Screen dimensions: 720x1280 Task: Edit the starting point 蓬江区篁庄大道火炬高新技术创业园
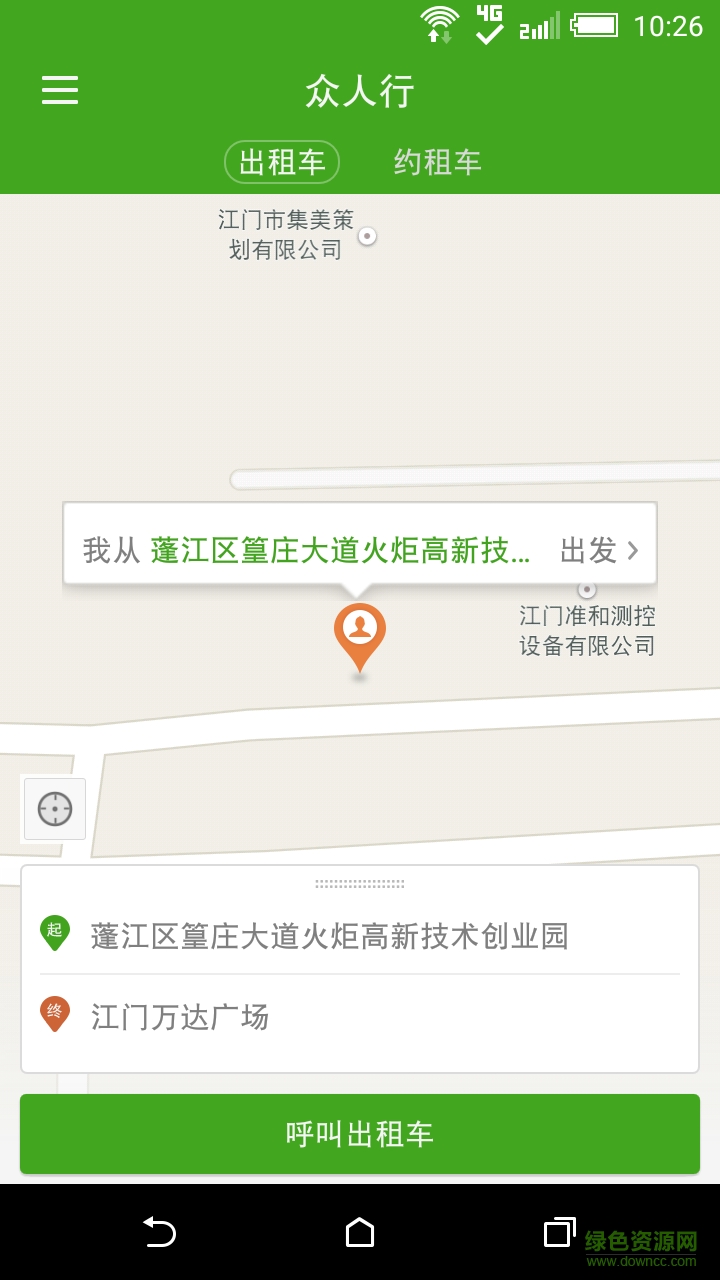pyautogui.click(x=330, y=936)
